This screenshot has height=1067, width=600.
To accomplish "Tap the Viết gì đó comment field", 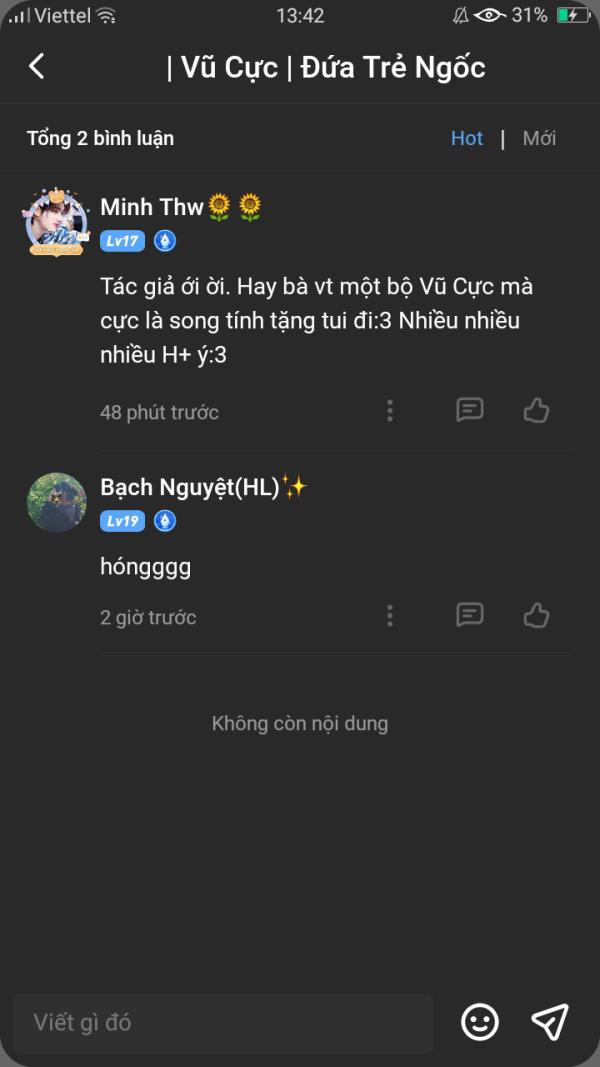I will tap(222, 1022).
